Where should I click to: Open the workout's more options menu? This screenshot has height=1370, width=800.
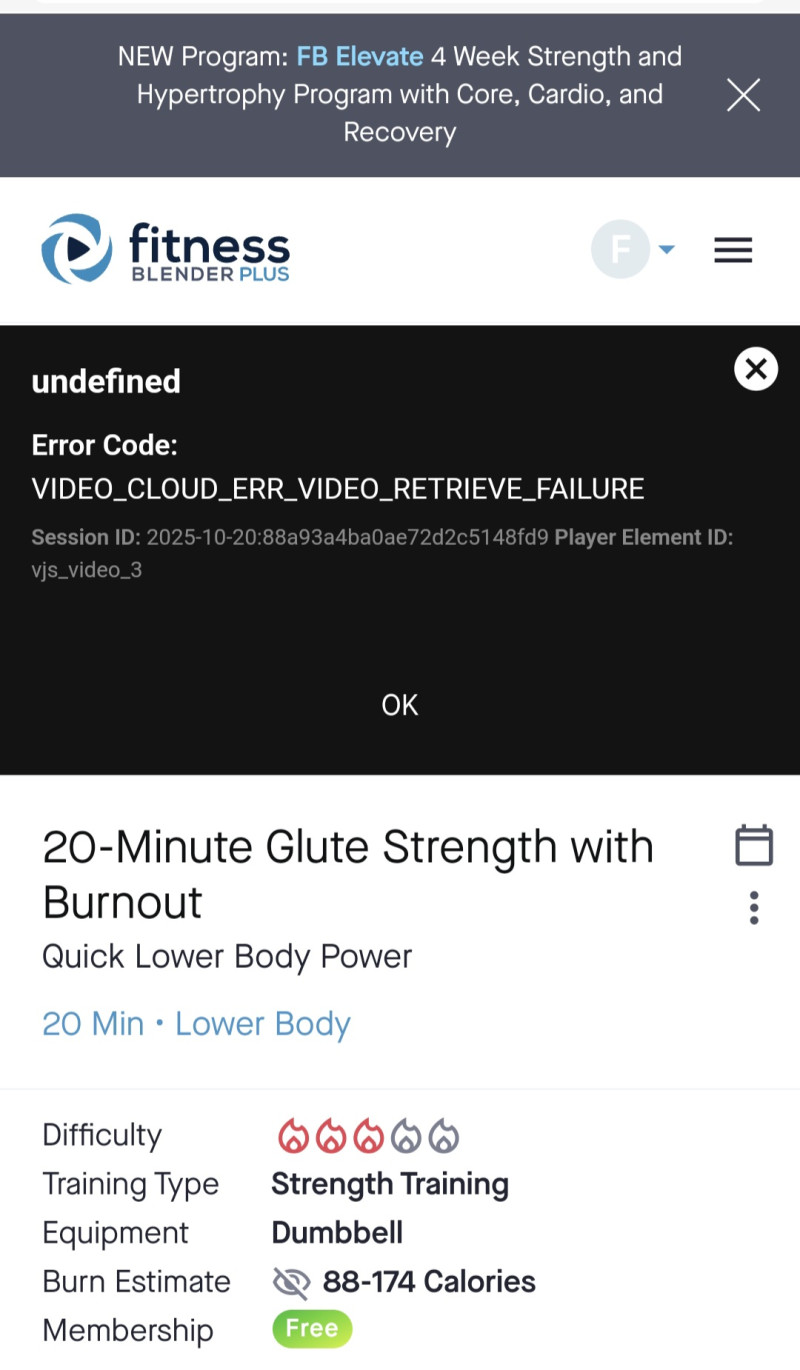754,908
